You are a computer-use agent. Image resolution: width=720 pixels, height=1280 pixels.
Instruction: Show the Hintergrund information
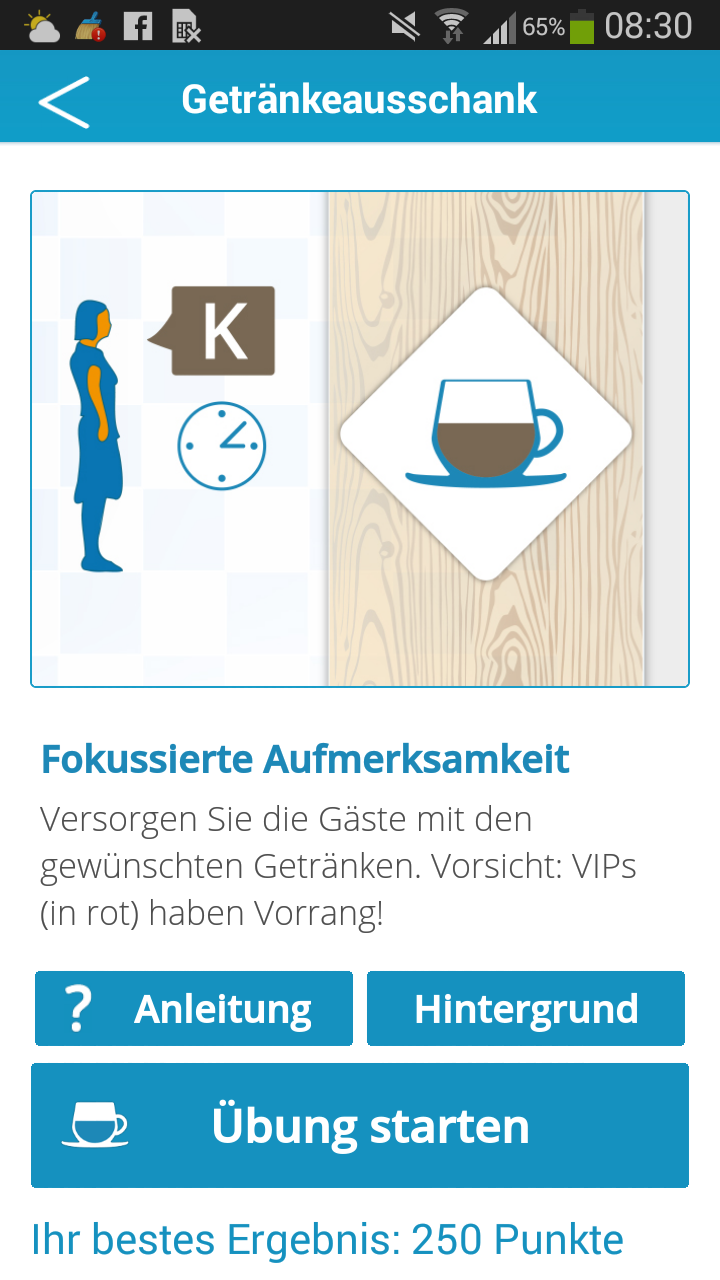(526, 1009)
